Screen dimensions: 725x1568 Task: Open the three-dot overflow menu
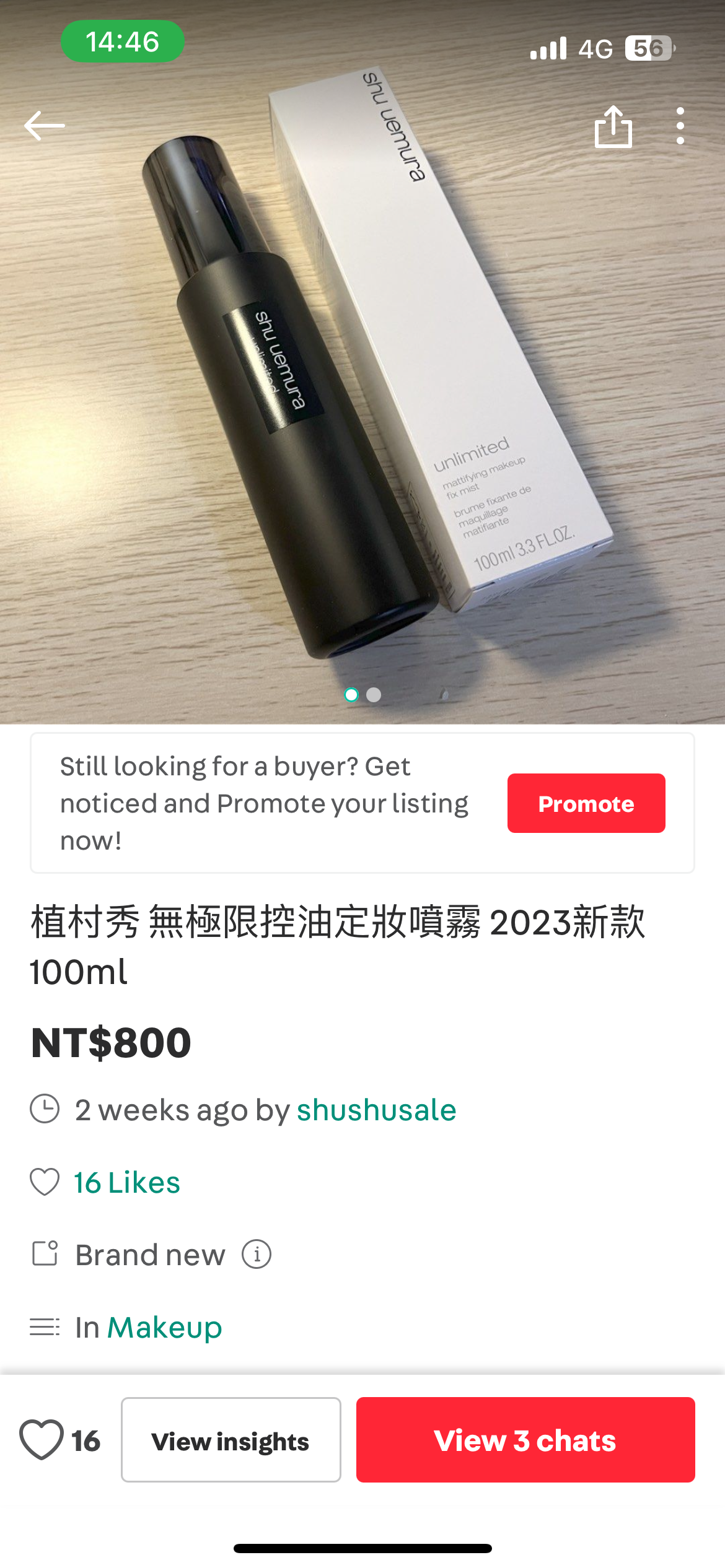pyautogui.click(x=680, y=126)
